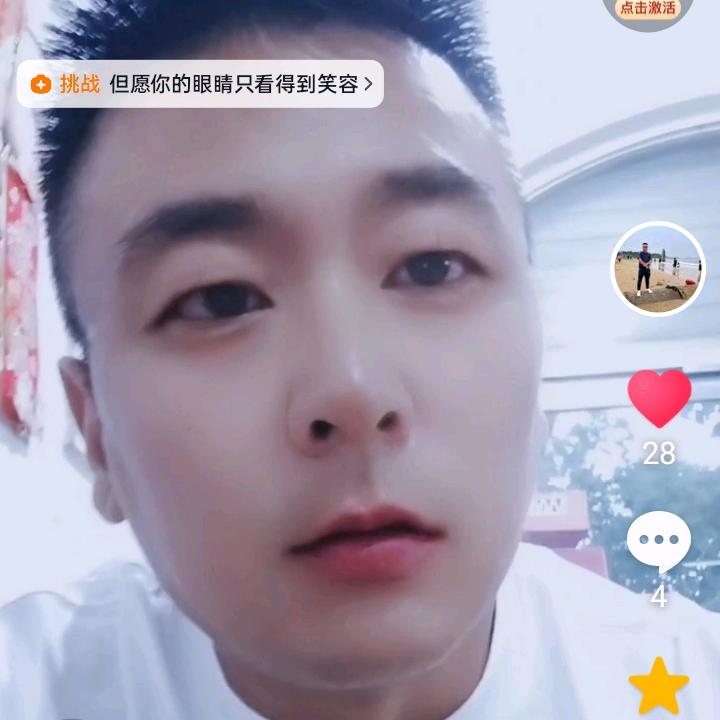
Task: Tap the 点击激活 activate button
Action: coord(648,10)
